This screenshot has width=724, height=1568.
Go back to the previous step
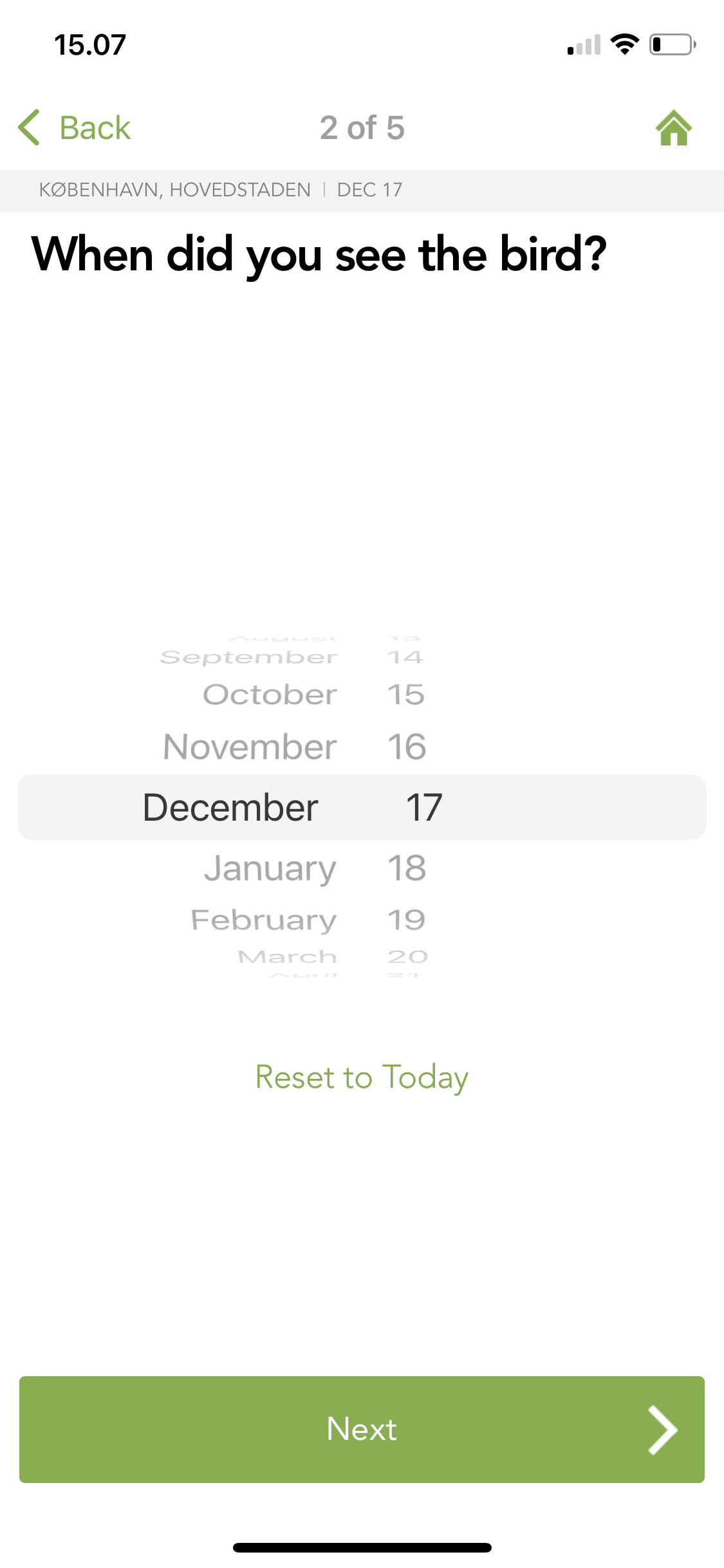[x=75, y=127]
